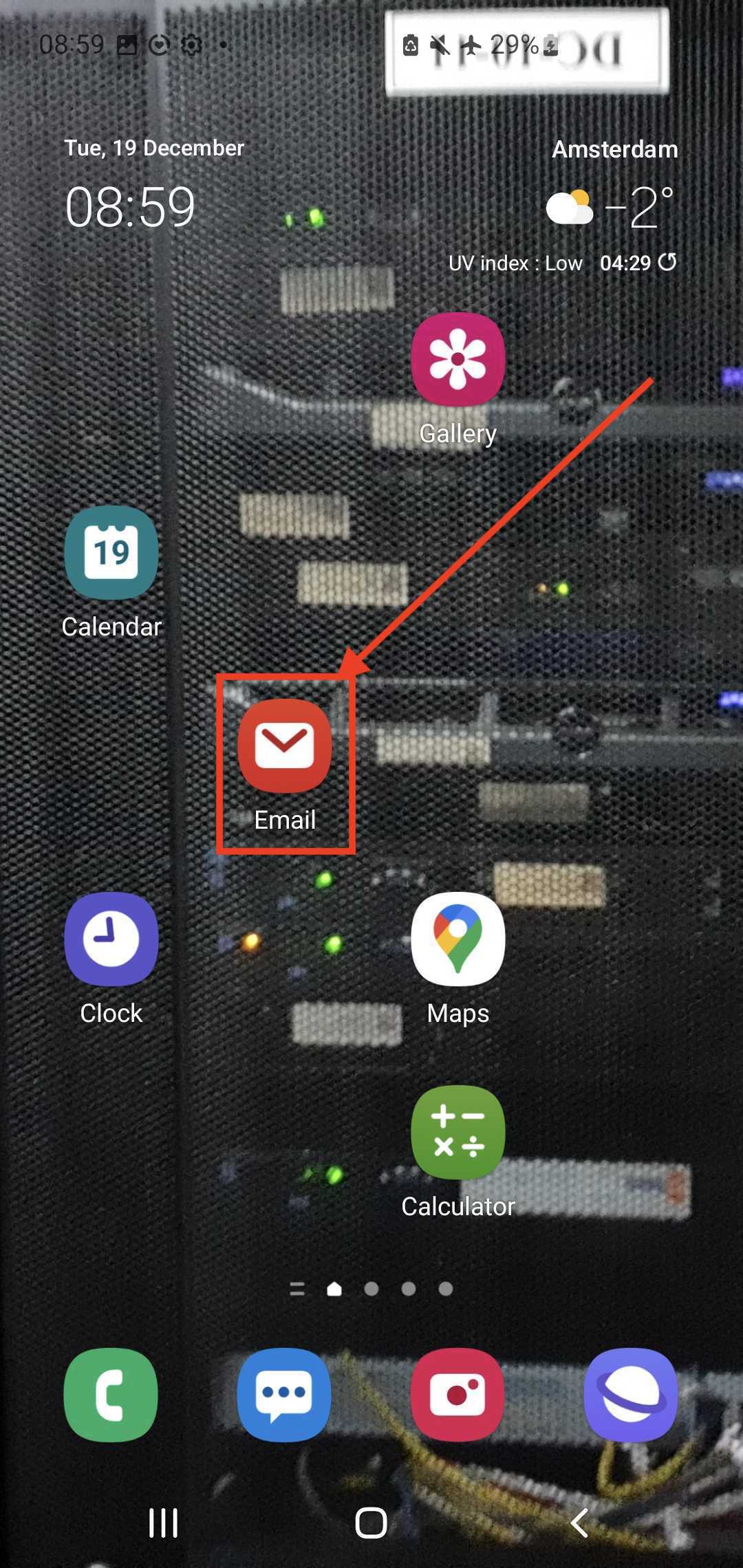The width and height of the screenshot is (743, 1568).
Task: Go to the second home screen page dot
Action: pyautogui.click(x=371, y=1289)
